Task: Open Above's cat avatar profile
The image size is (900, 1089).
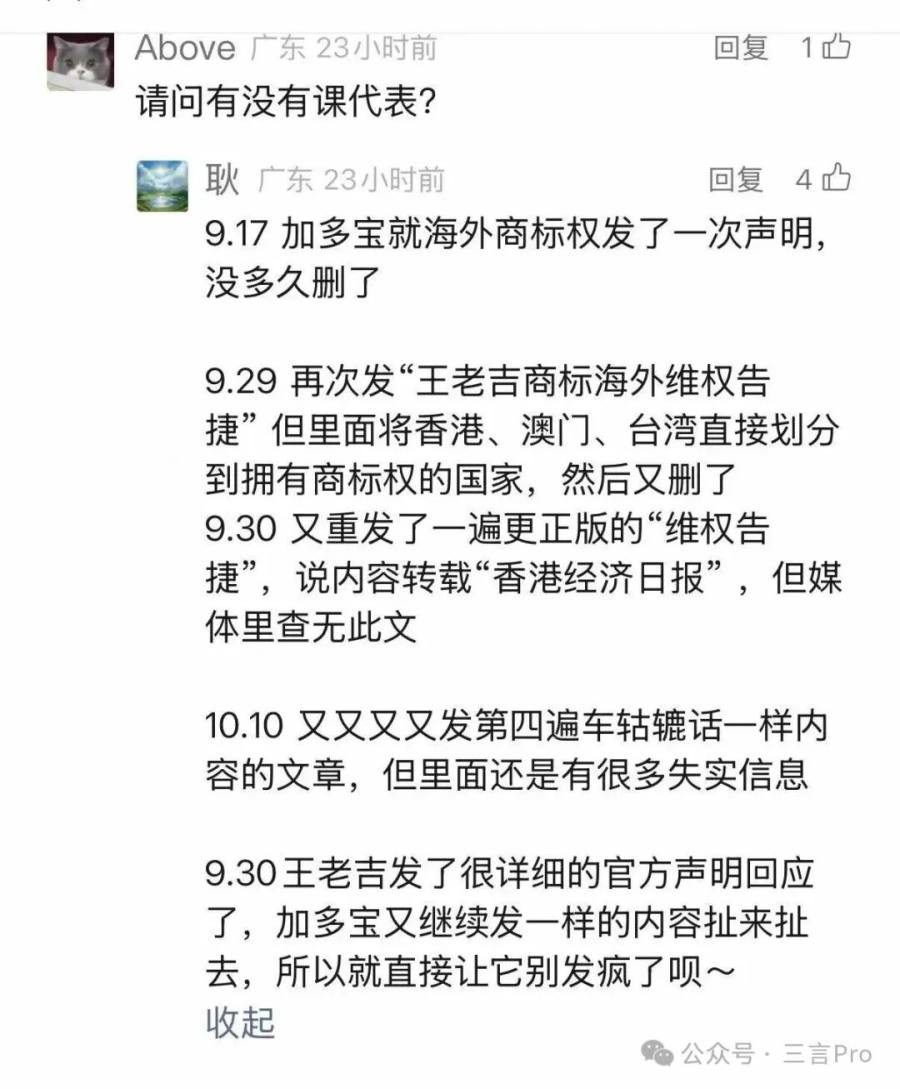Action: (80, 60)
